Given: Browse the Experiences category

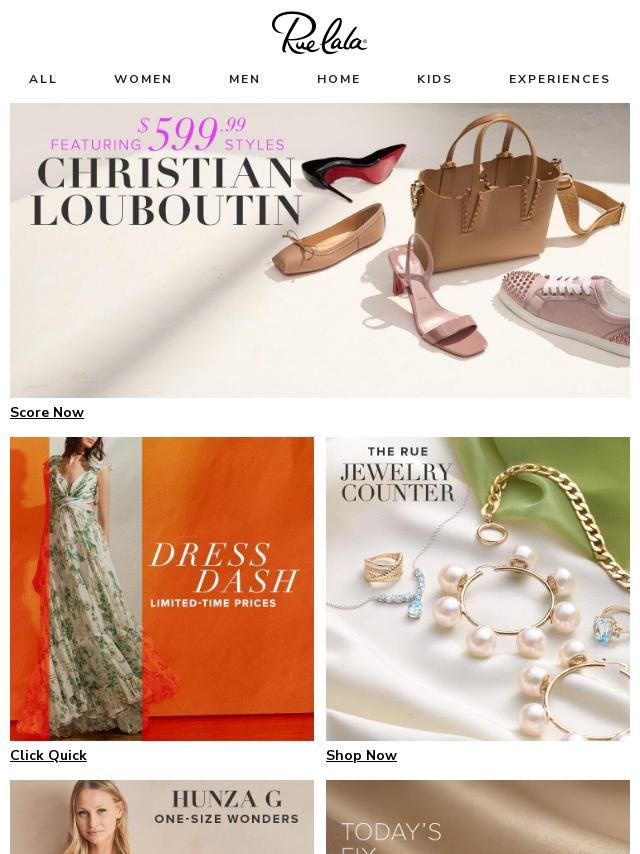Looking at the screenshot, I should [x=559, y=79].
